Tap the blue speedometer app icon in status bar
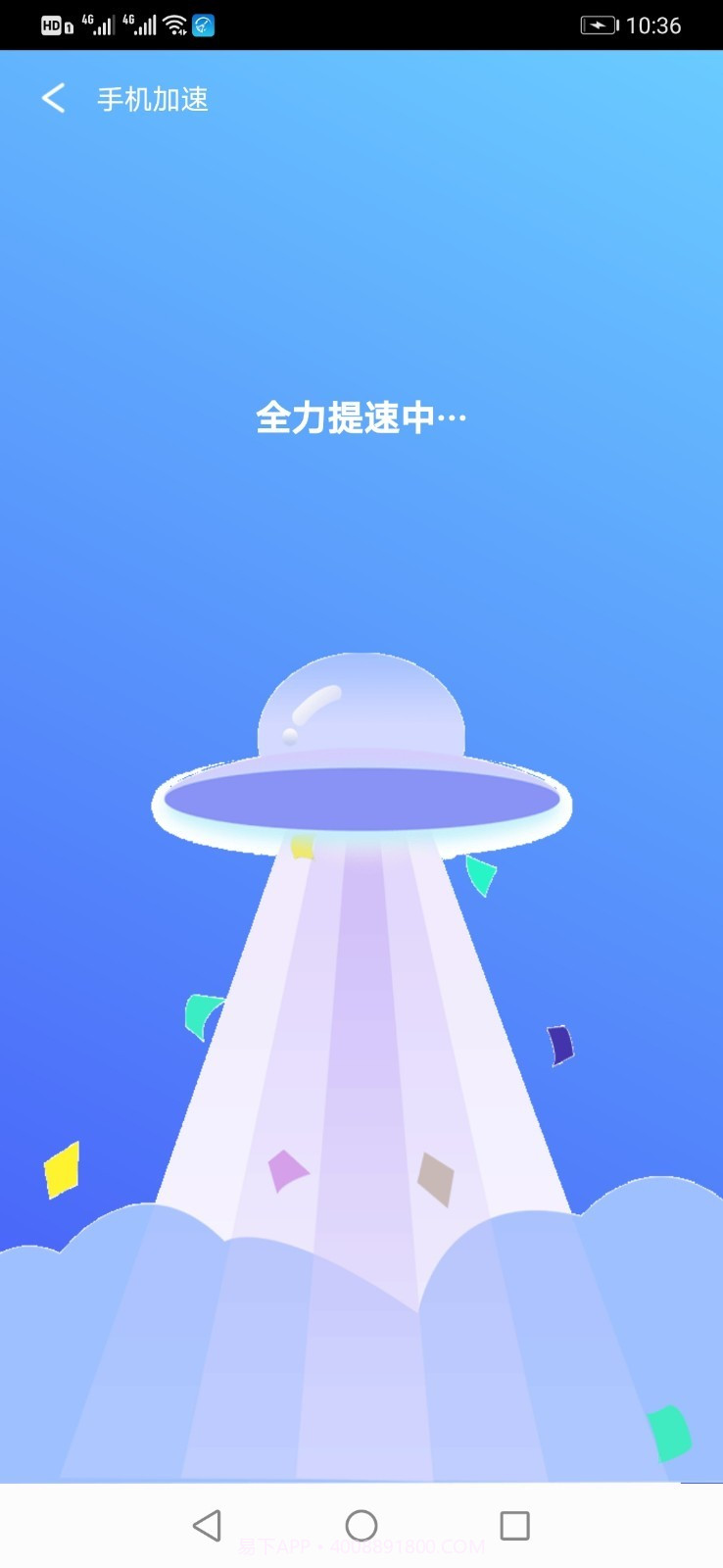 (x=201, y=25)
